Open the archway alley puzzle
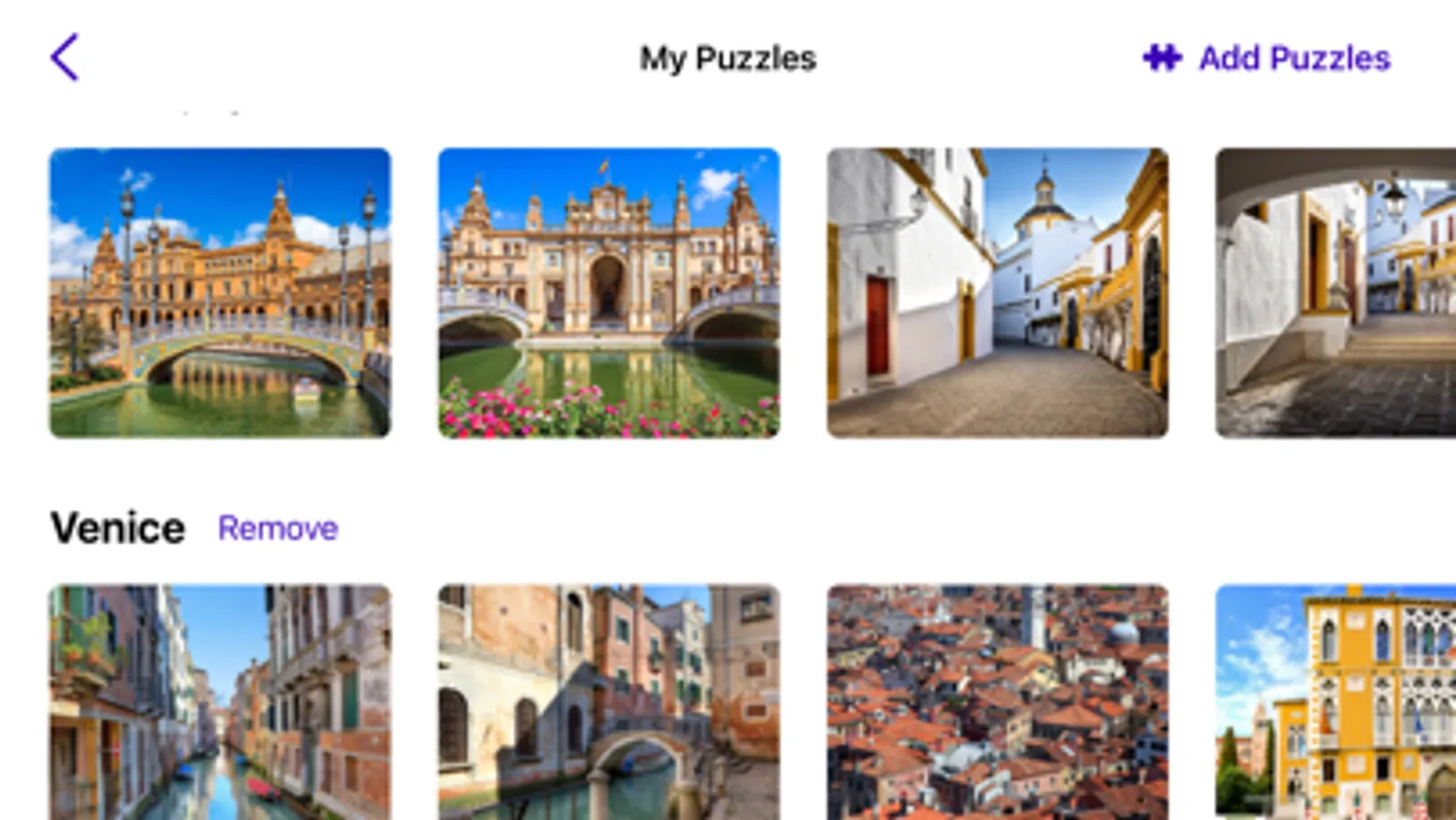The width and height of the screenshot is (1456, 820). click(x=1336, y=292)
